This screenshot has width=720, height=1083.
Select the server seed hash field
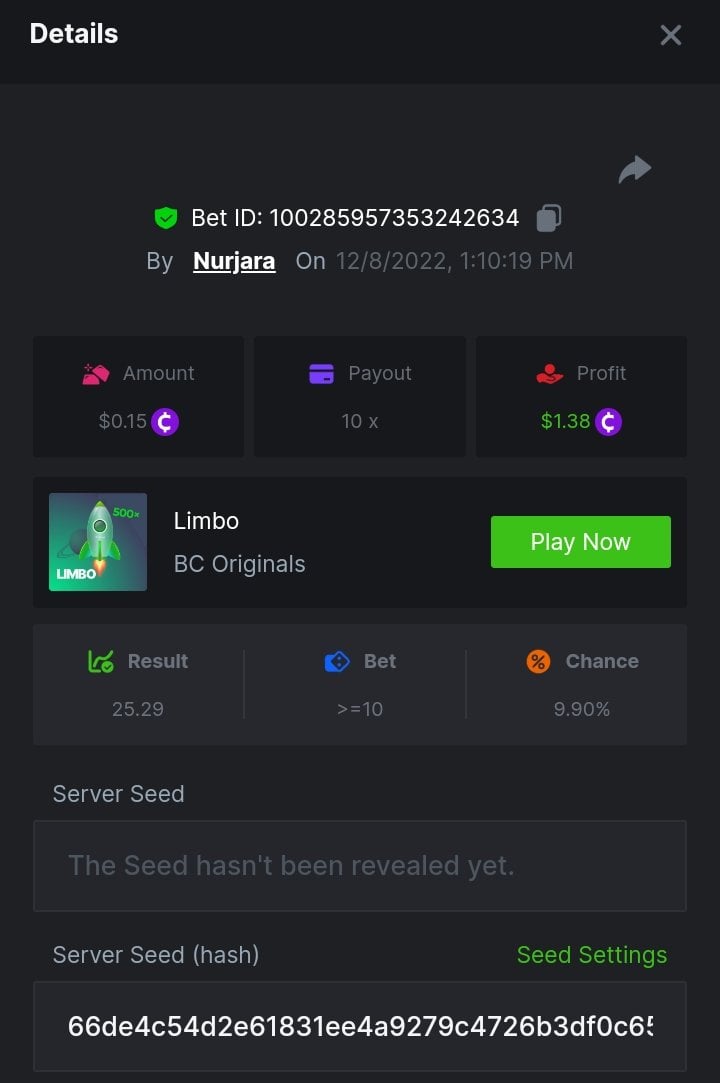360,1026
